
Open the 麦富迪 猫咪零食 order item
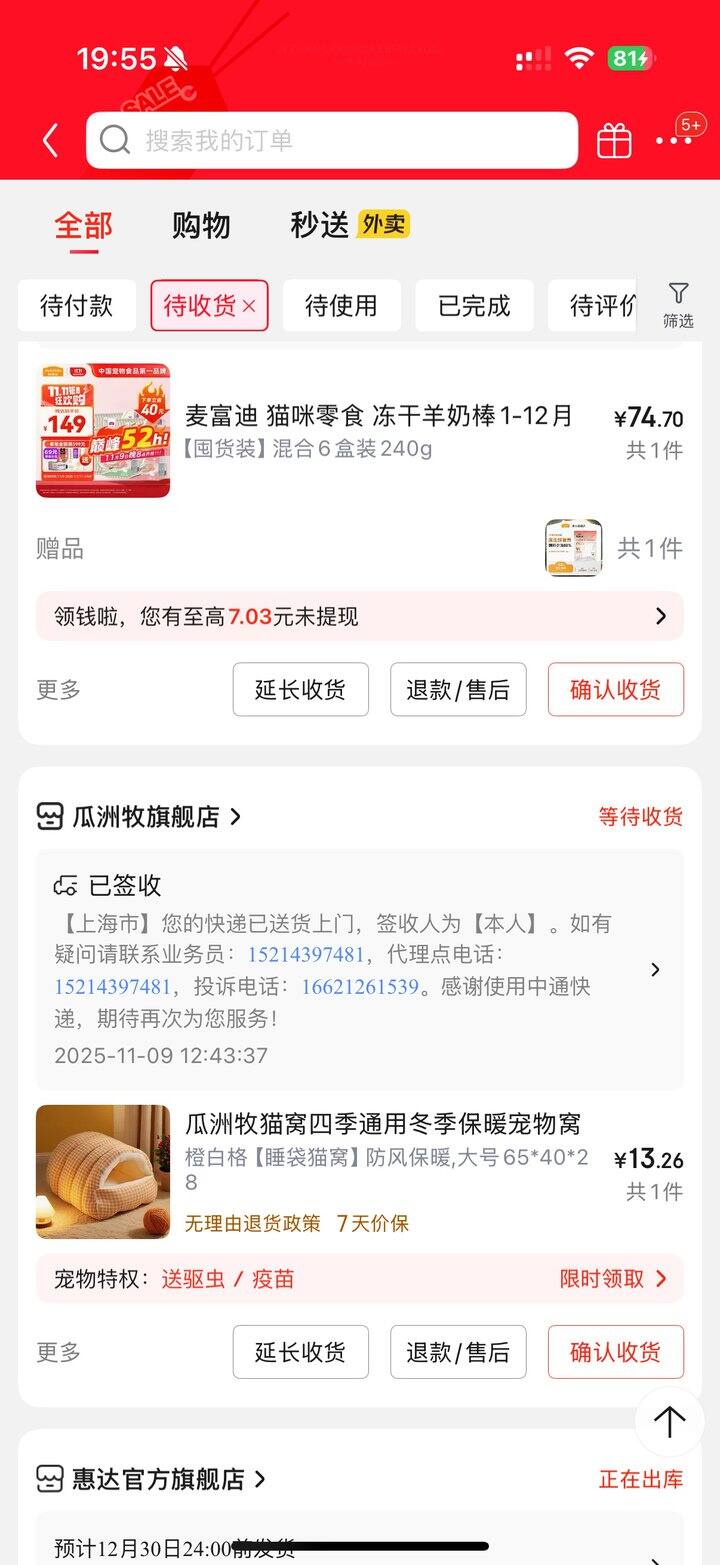[380, 430]
